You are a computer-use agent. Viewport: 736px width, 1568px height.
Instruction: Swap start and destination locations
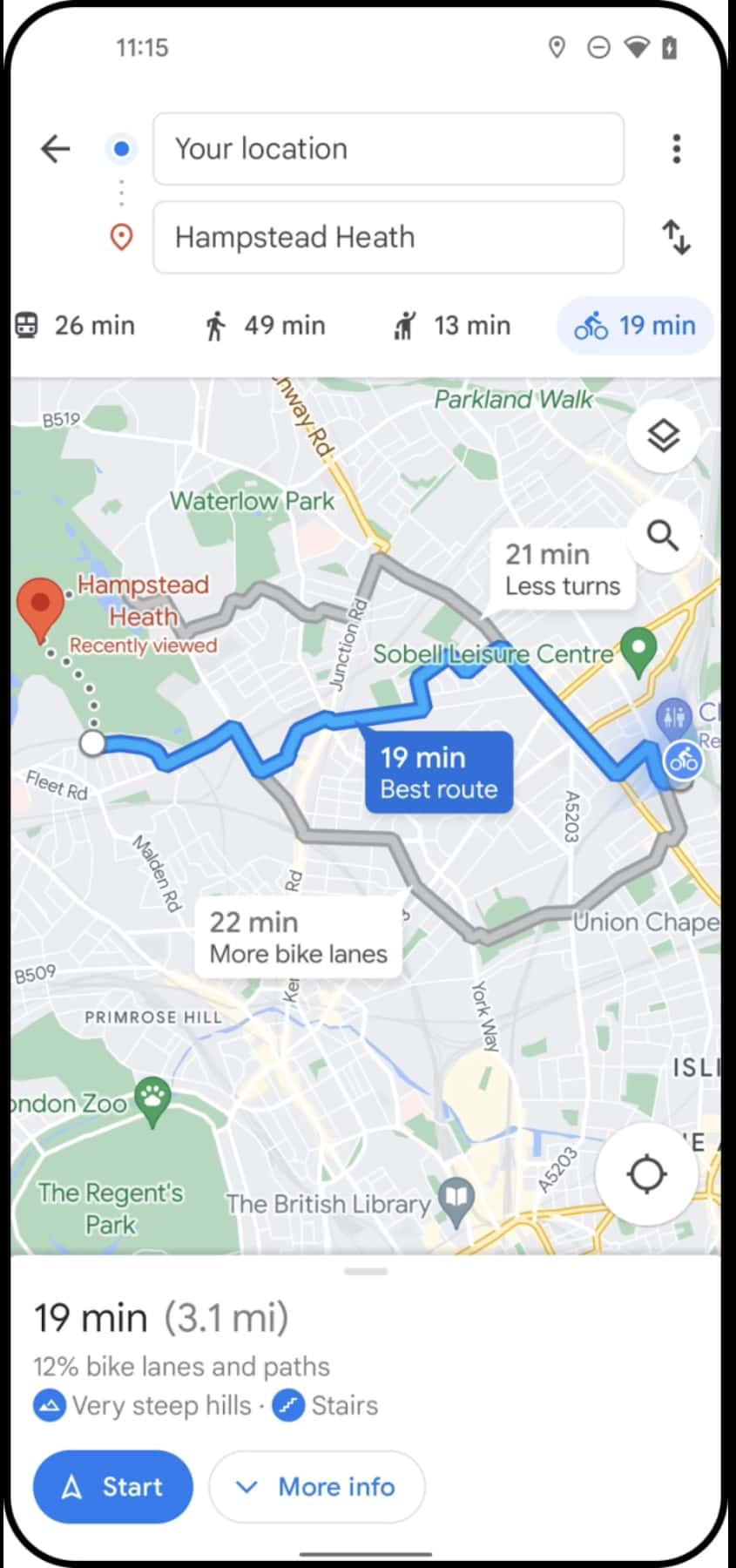click(676, 237)
